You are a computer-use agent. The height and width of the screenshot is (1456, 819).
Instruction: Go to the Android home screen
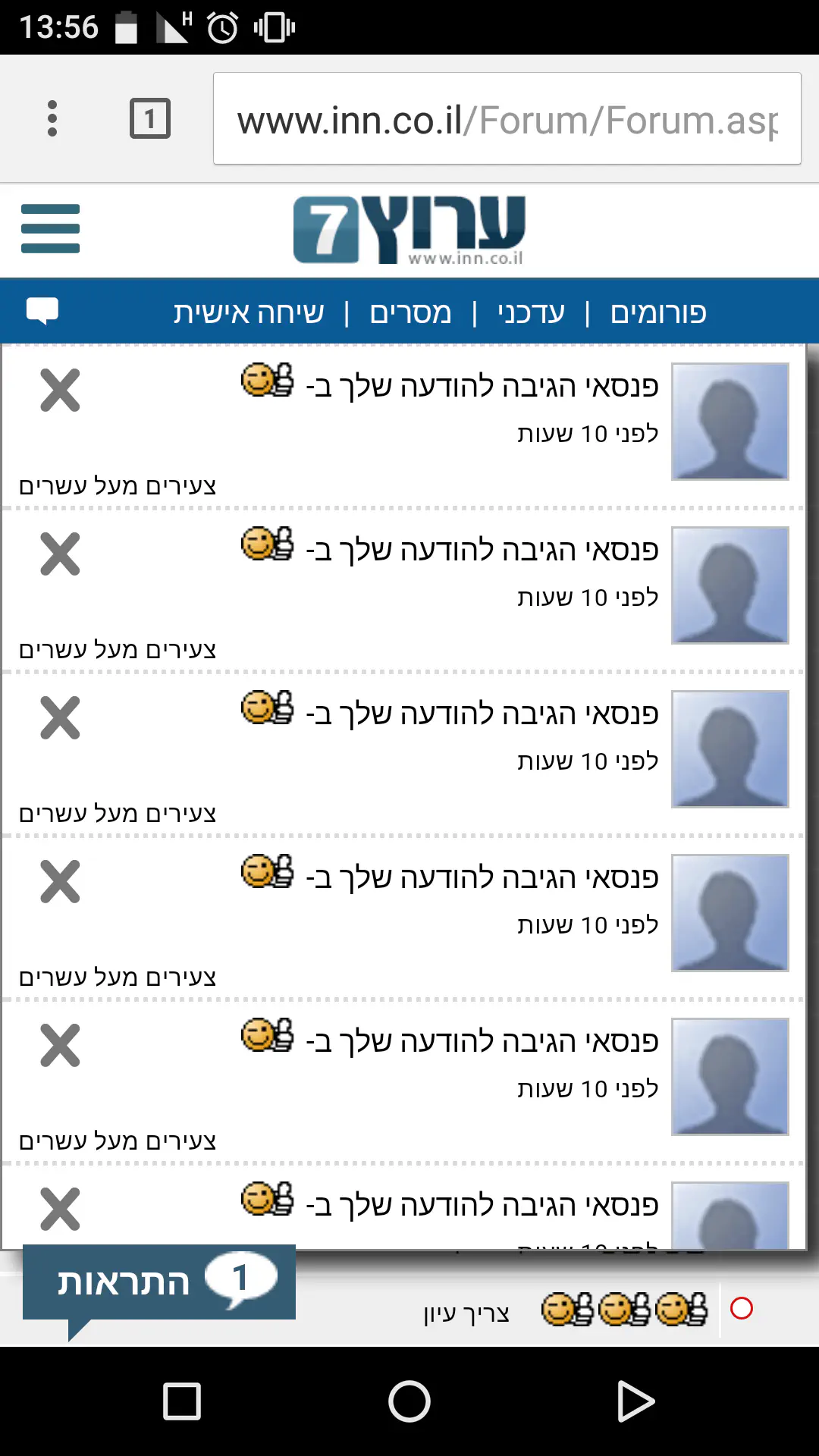(409, 1401)
